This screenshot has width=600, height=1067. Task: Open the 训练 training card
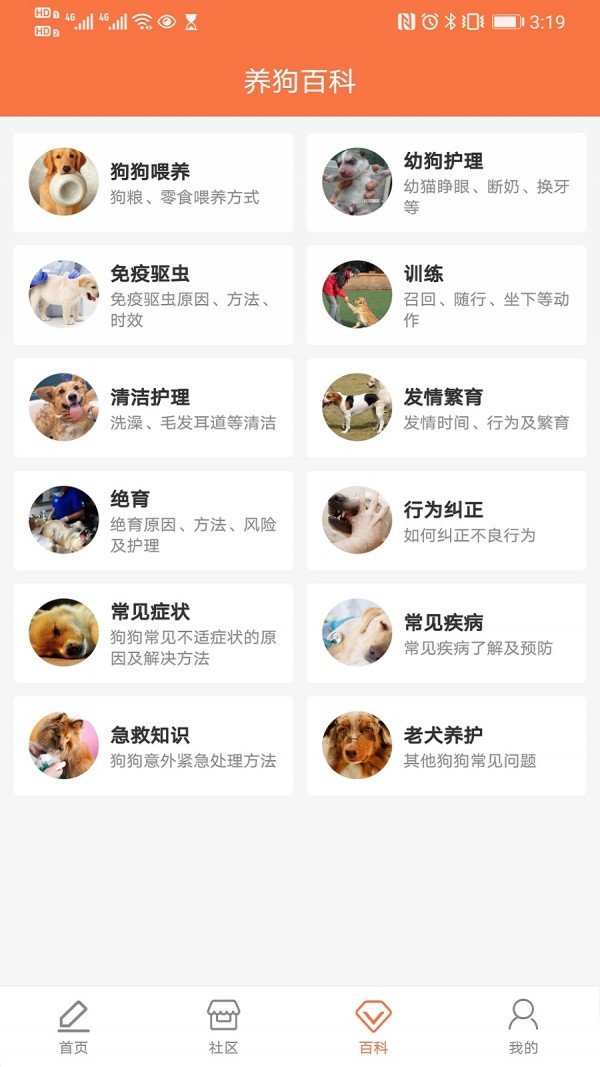tap(446, 296)
